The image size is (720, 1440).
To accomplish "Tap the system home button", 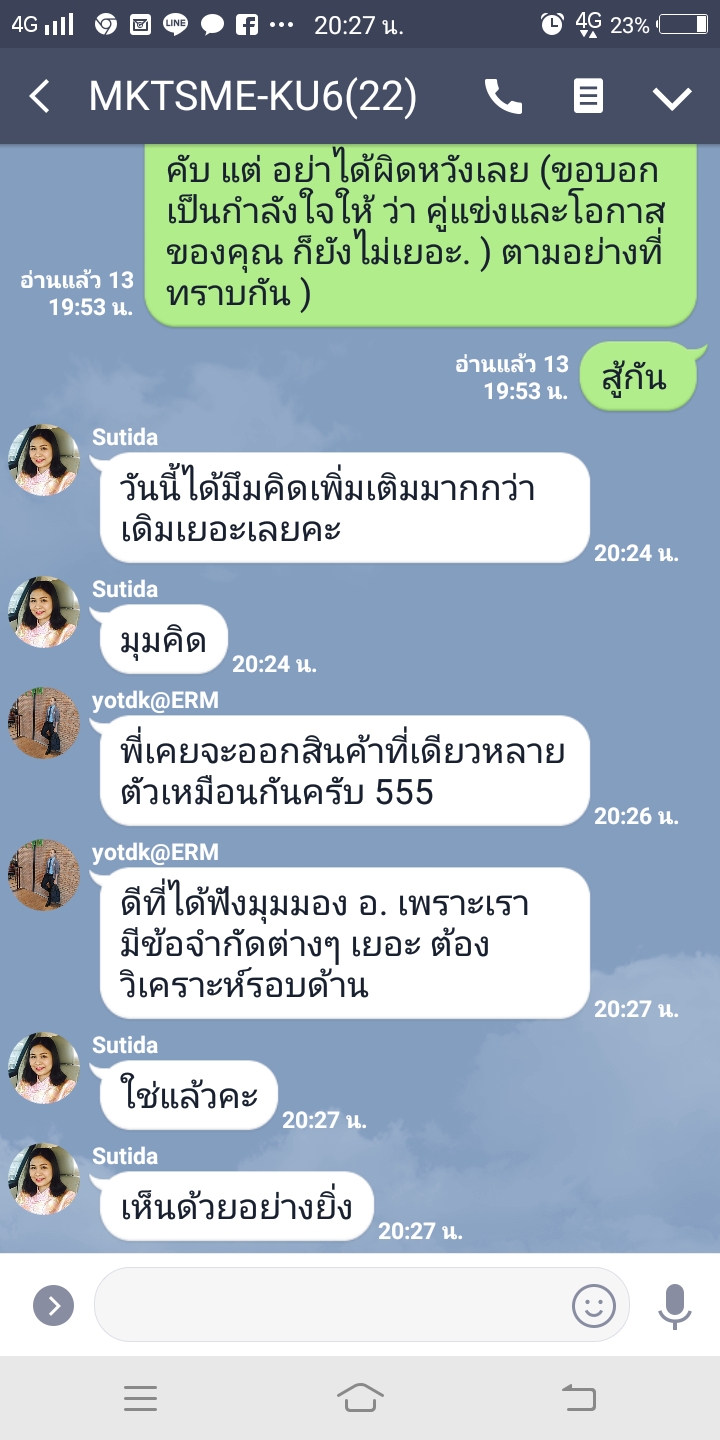I will (x=360, y=1398).
